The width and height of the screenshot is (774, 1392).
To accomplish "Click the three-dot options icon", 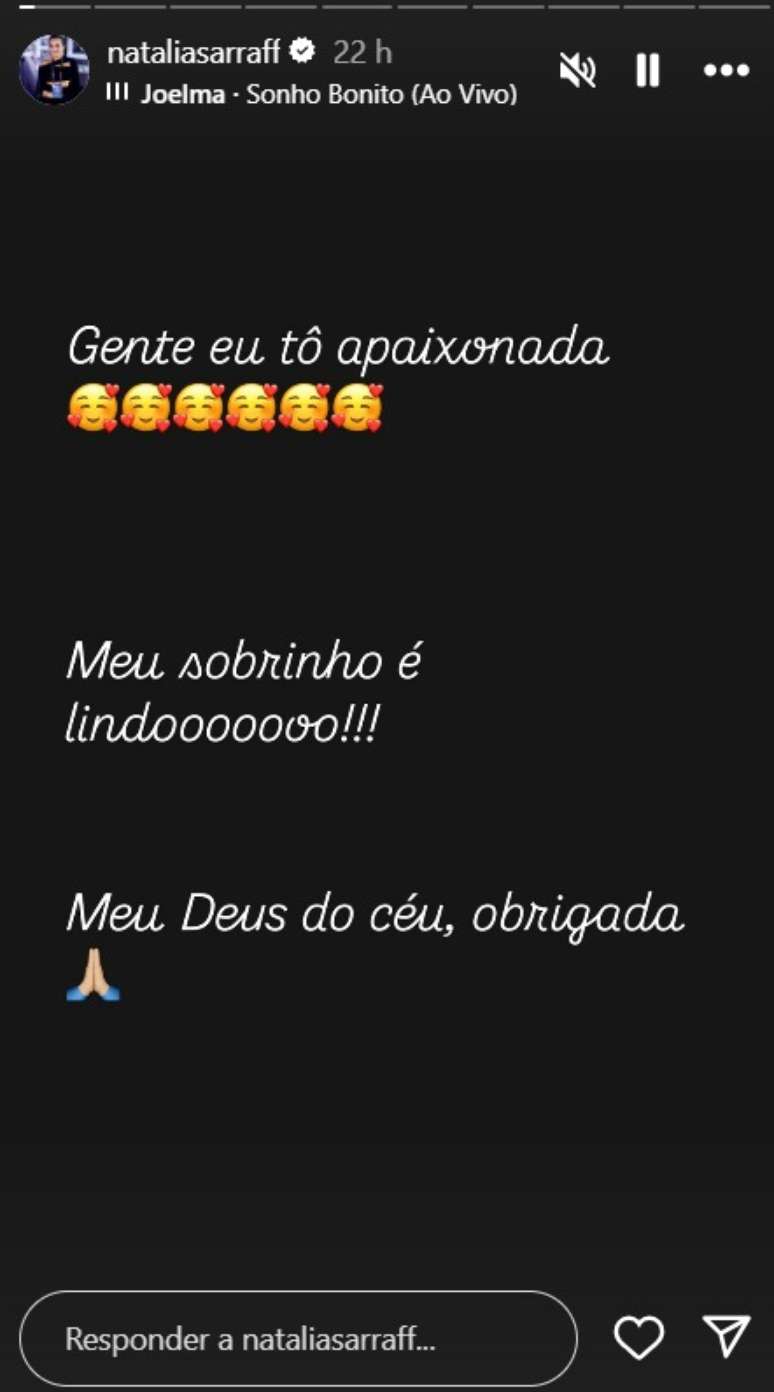I will pyautogui.click(x=727, y=70).
